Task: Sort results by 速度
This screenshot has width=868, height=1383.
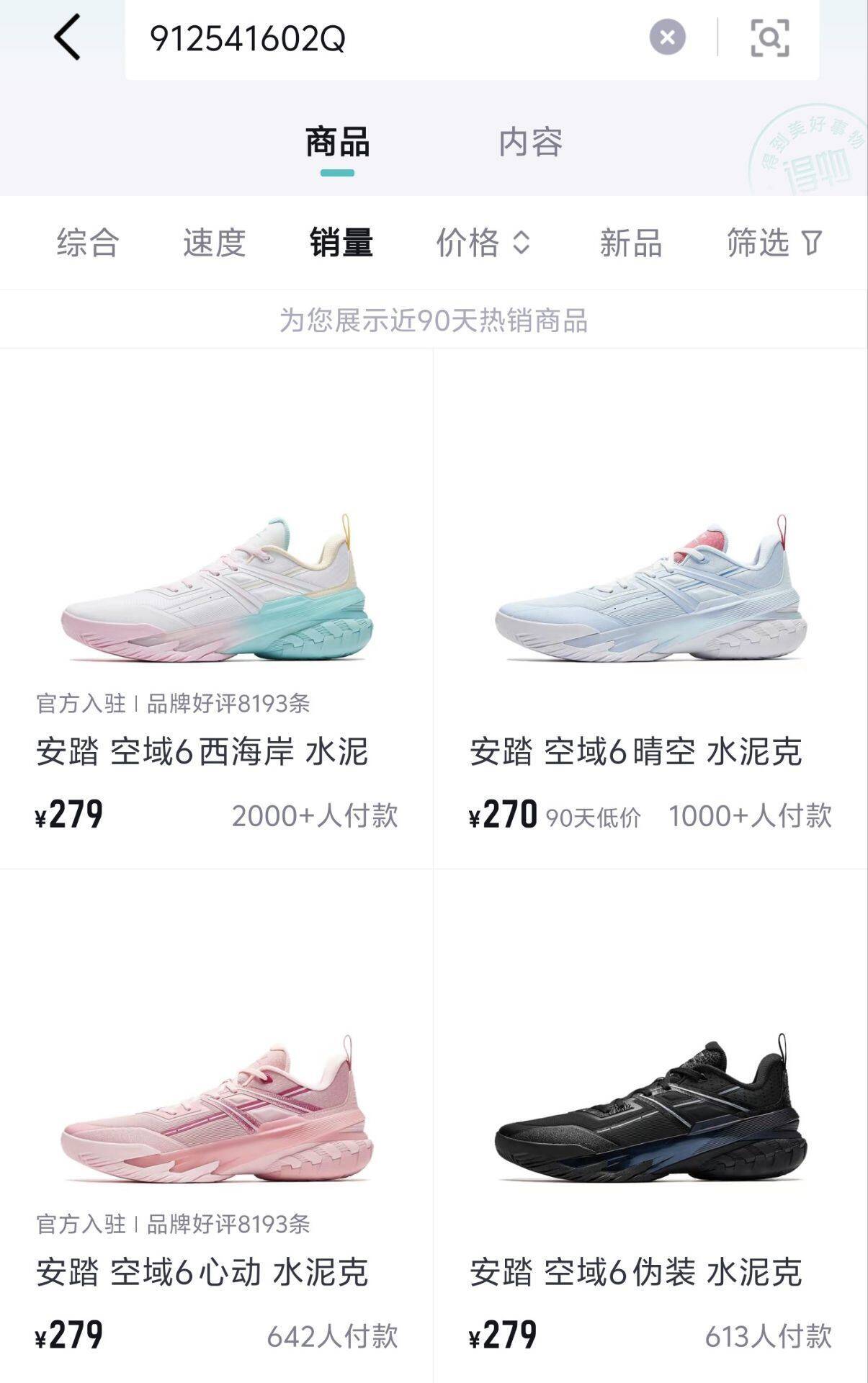Action: pyautogui.click(x=214, y=243)
